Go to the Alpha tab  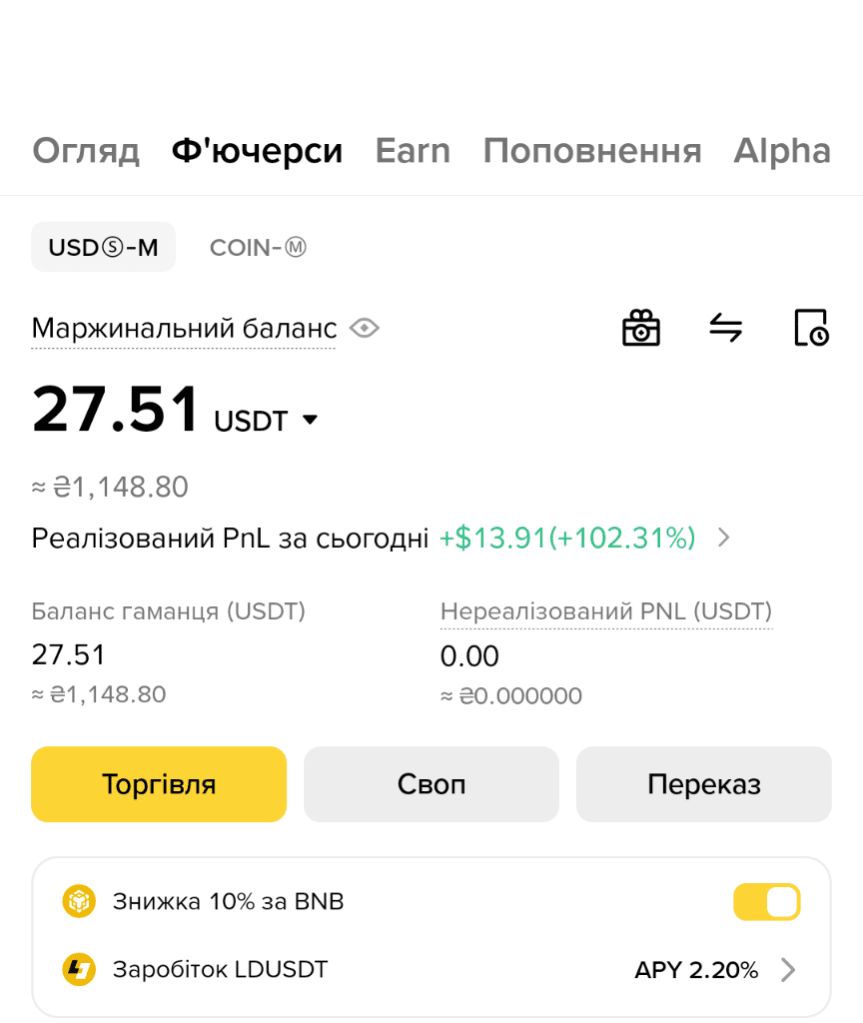tap(782, 151)
